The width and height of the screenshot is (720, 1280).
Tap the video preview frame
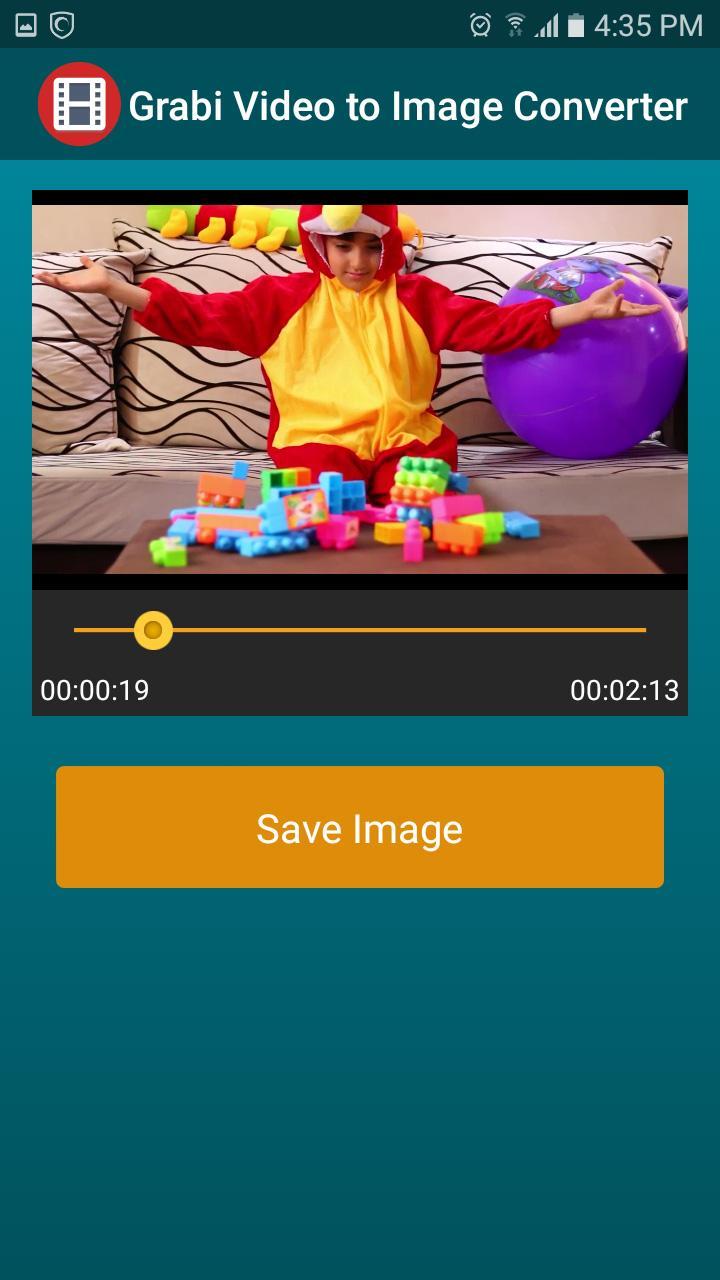360,389
